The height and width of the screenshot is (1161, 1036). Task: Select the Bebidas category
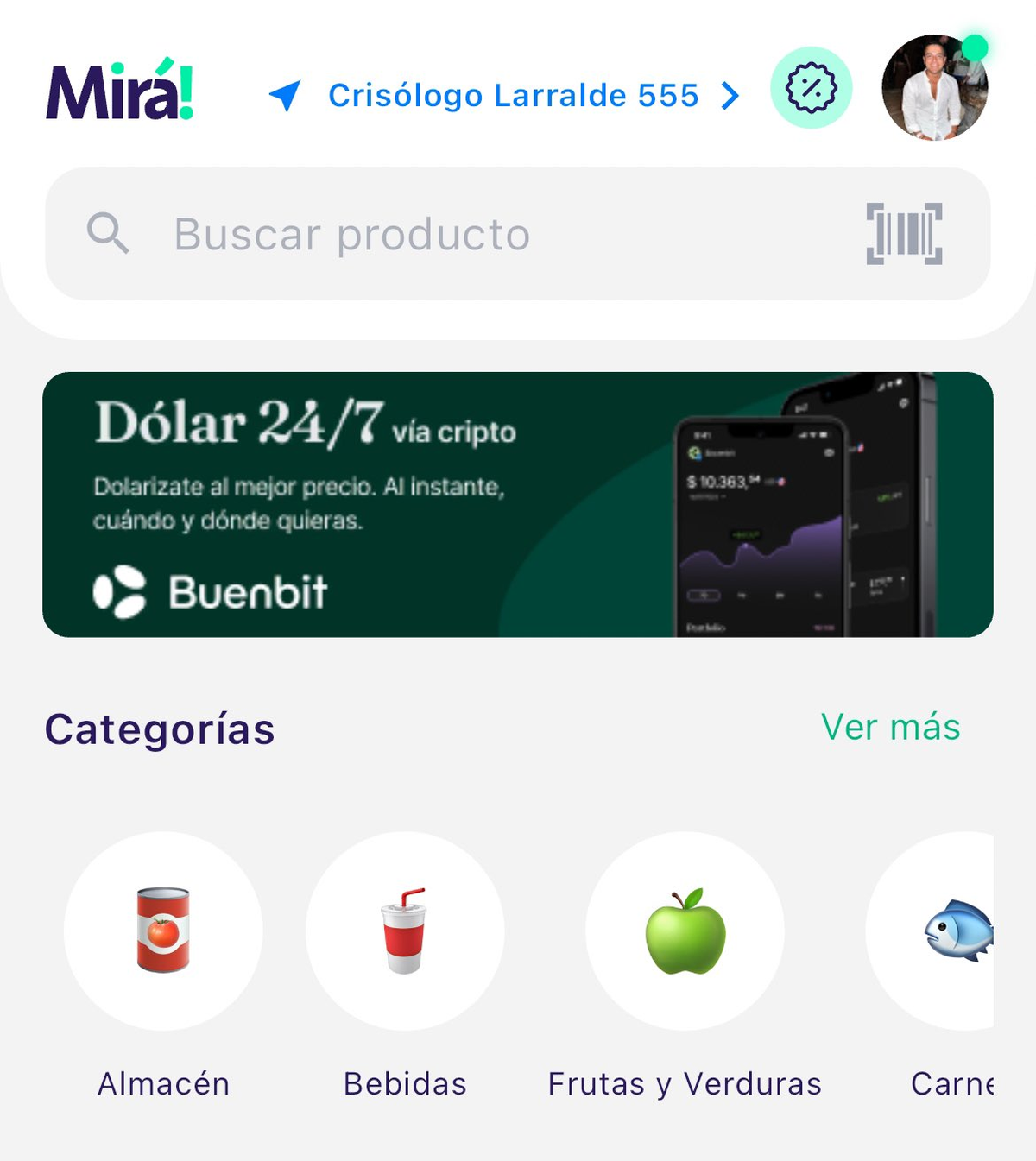point(405,931)
